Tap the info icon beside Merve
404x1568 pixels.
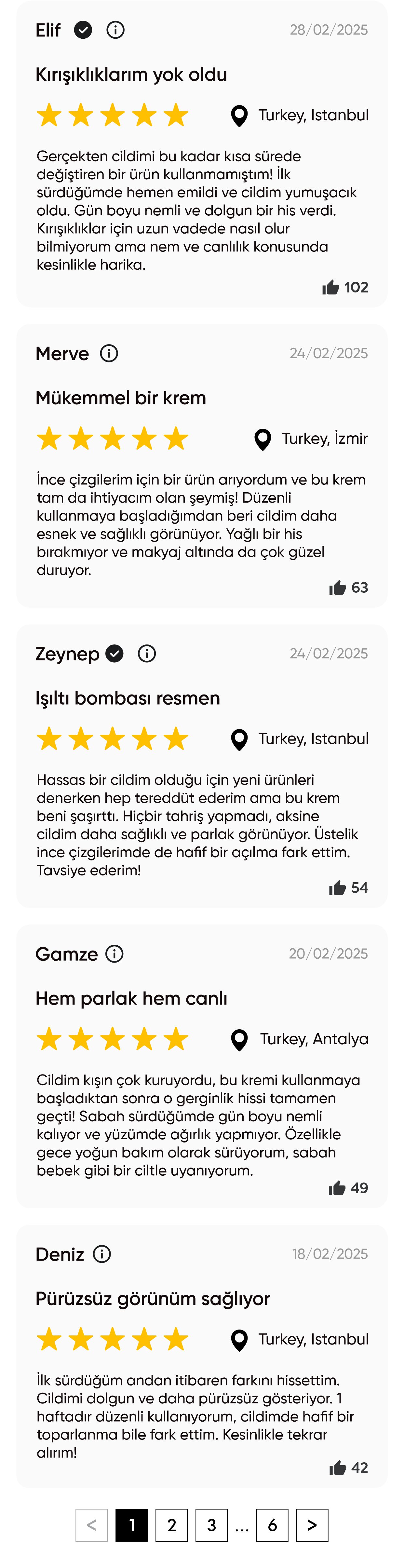coord(109,353)
